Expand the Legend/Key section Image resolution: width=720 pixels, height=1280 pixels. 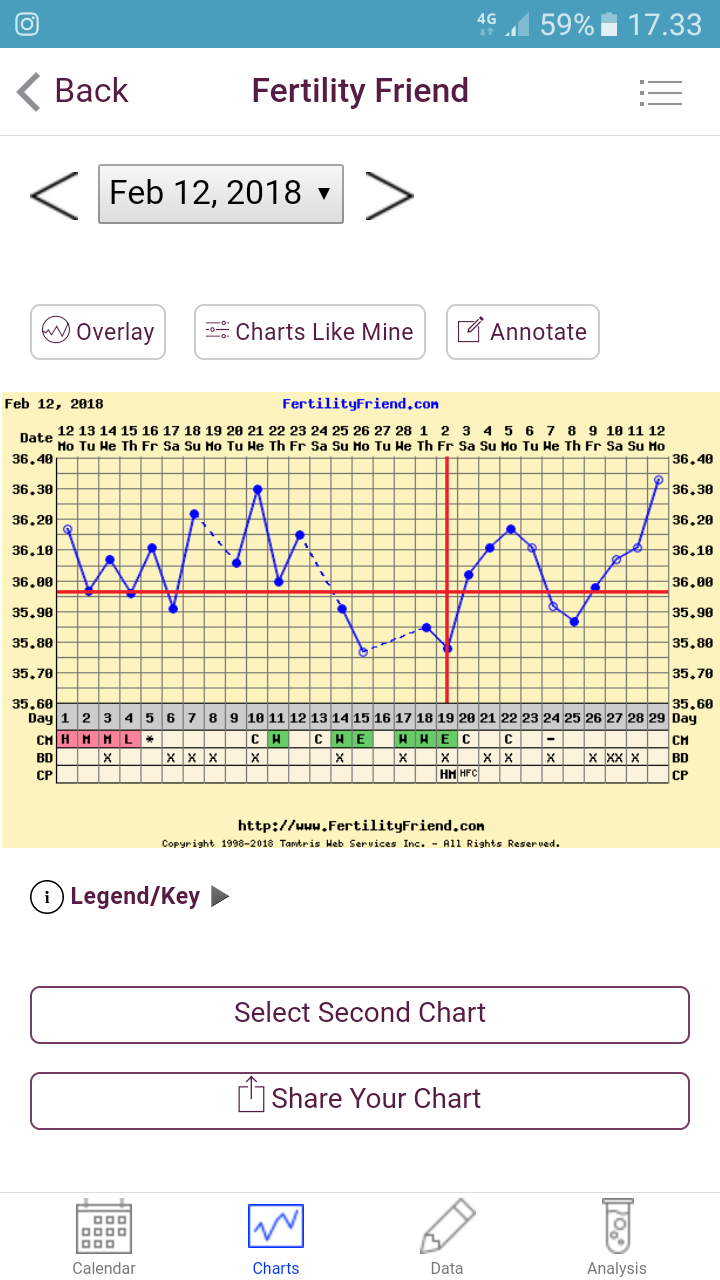[130, 897]
